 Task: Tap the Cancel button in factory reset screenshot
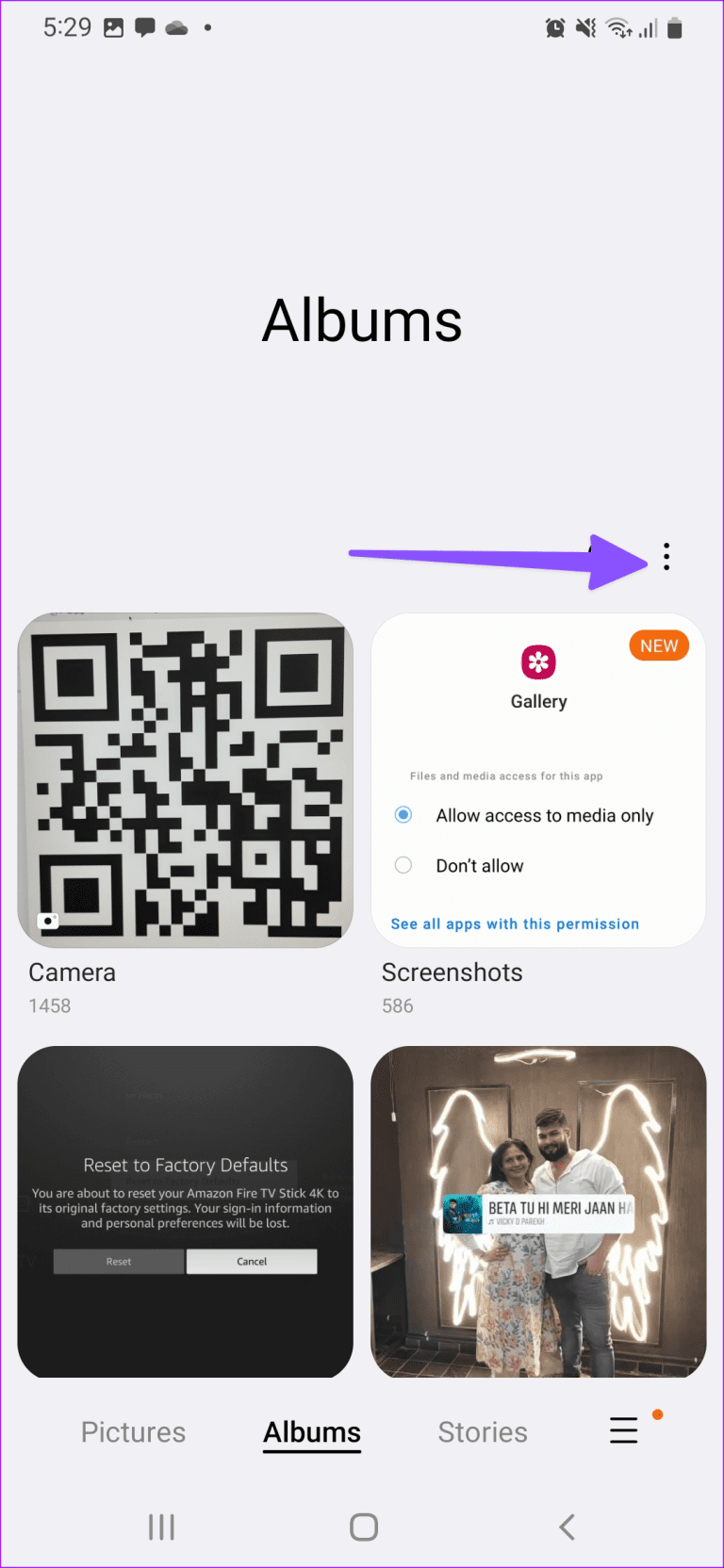[x=252, y=1261]
